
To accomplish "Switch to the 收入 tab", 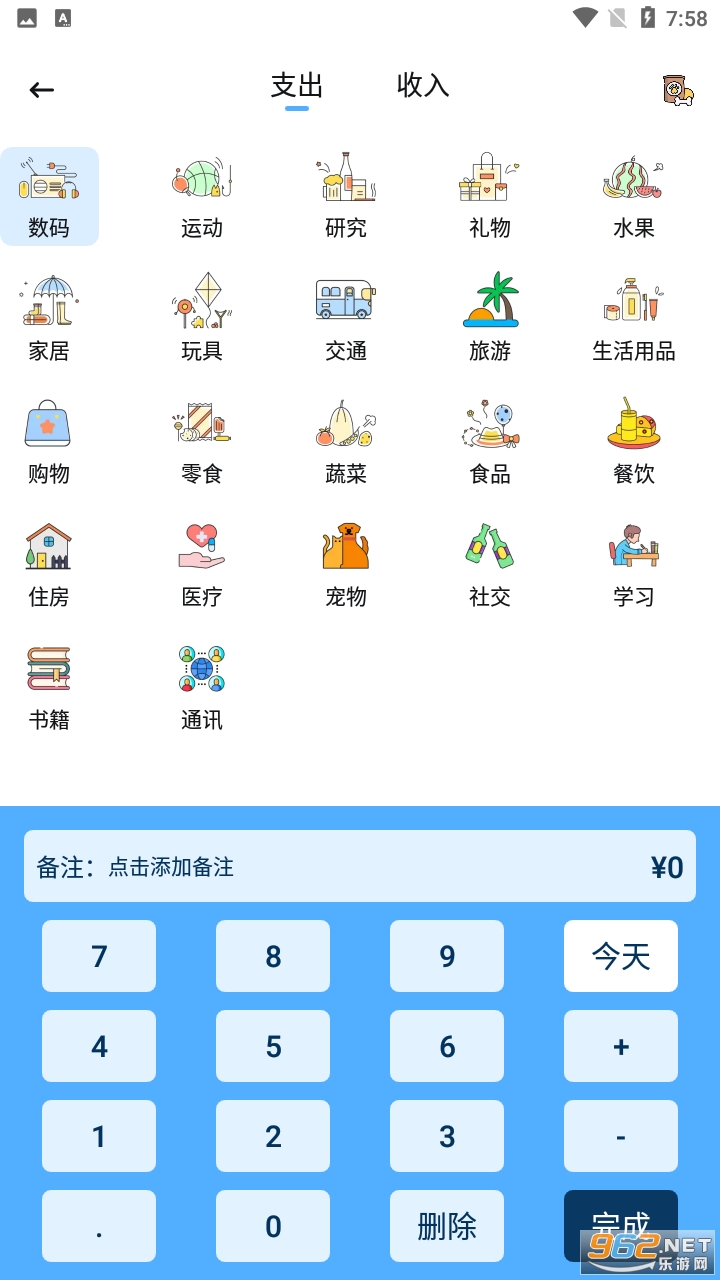I will click(423, 86).
